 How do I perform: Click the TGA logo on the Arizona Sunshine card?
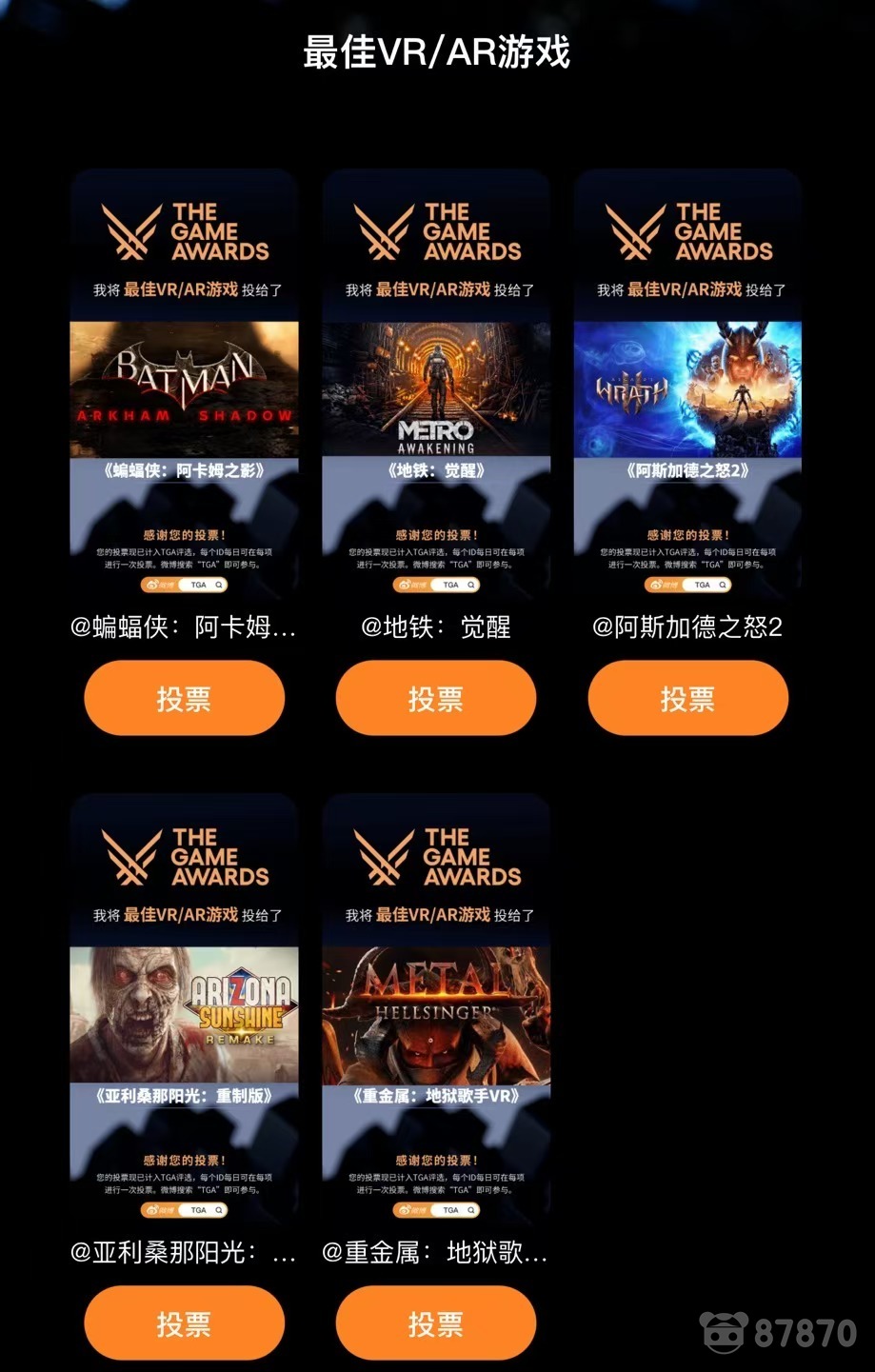[x=199, y=1210]
